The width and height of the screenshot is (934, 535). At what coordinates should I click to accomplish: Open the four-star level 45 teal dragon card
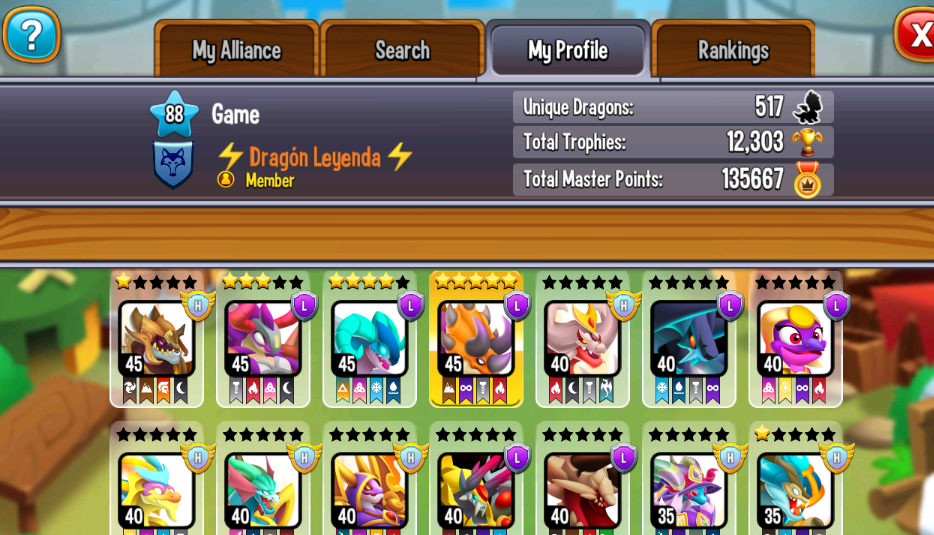[369, 340]
